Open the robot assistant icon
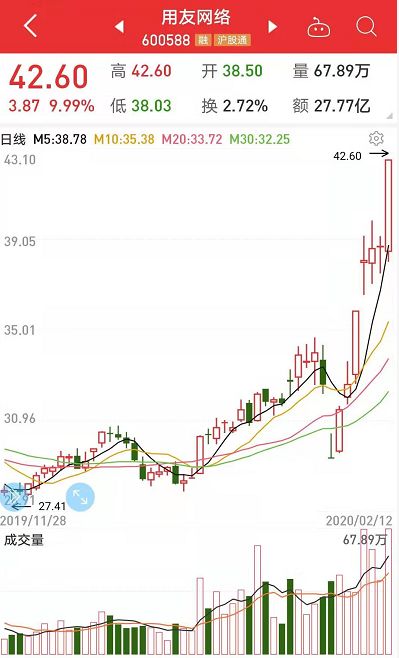This screenshot has width=399, height=658. pyautogui.click(x=319, y=27)
